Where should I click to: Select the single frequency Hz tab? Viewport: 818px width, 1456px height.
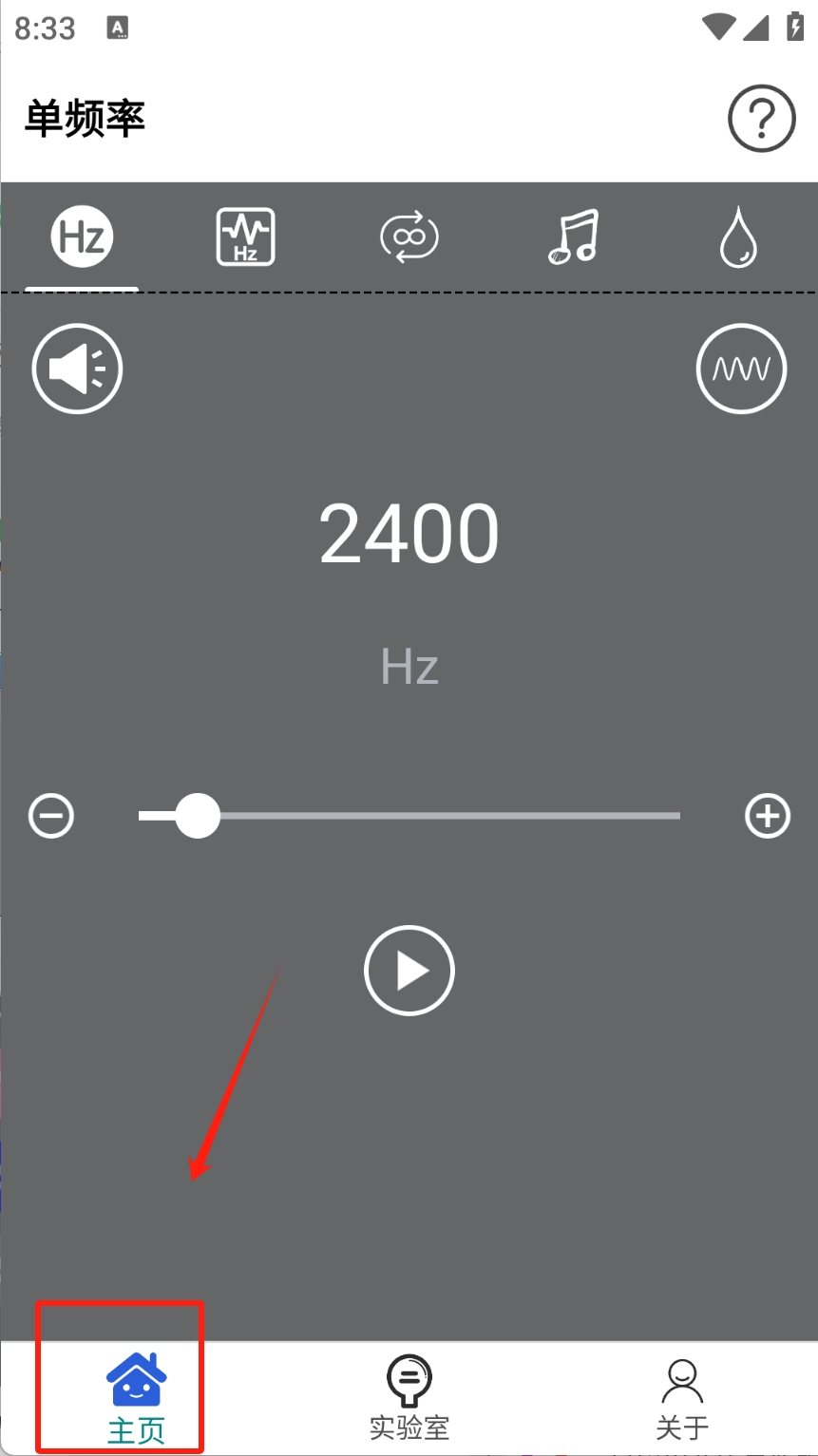point(82,236)
